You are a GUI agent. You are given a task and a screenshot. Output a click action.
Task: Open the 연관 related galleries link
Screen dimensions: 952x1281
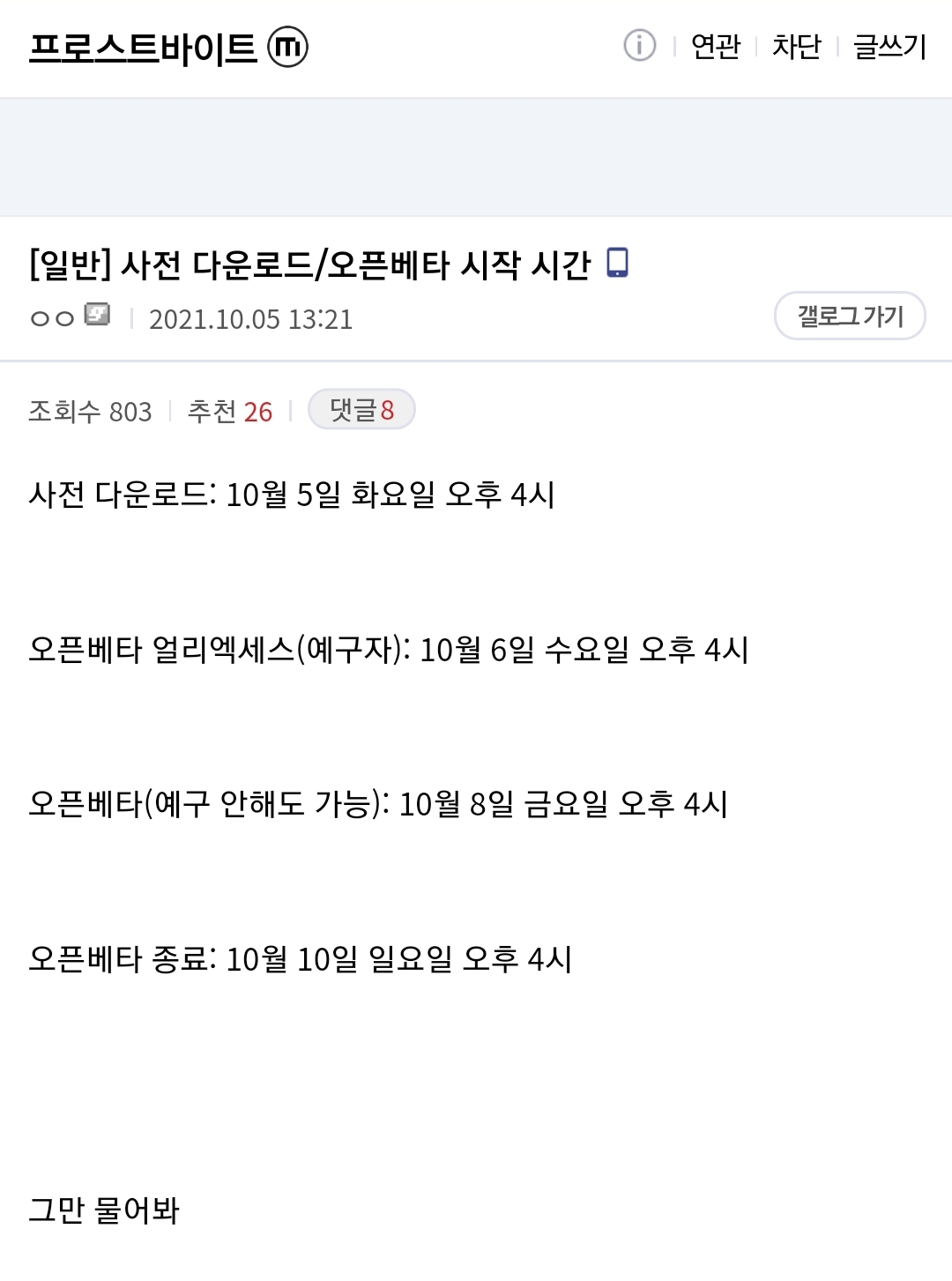(715, 46)
